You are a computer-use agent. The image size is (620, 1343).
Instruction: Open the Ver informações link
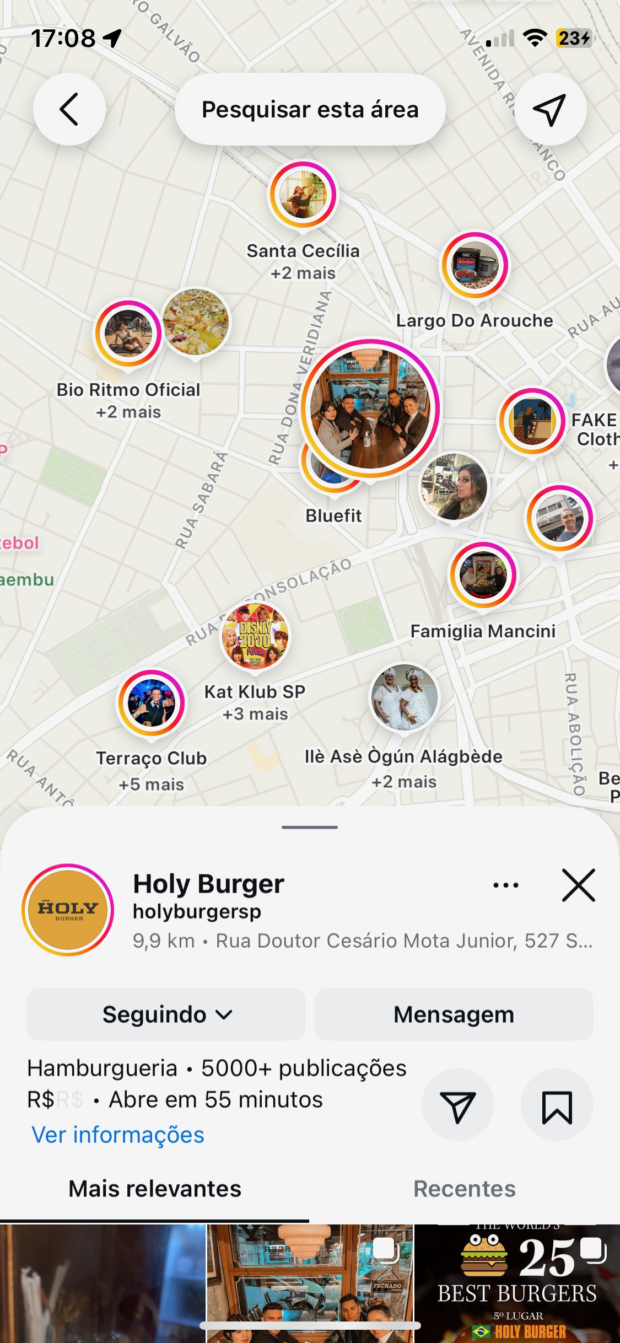118,1135
